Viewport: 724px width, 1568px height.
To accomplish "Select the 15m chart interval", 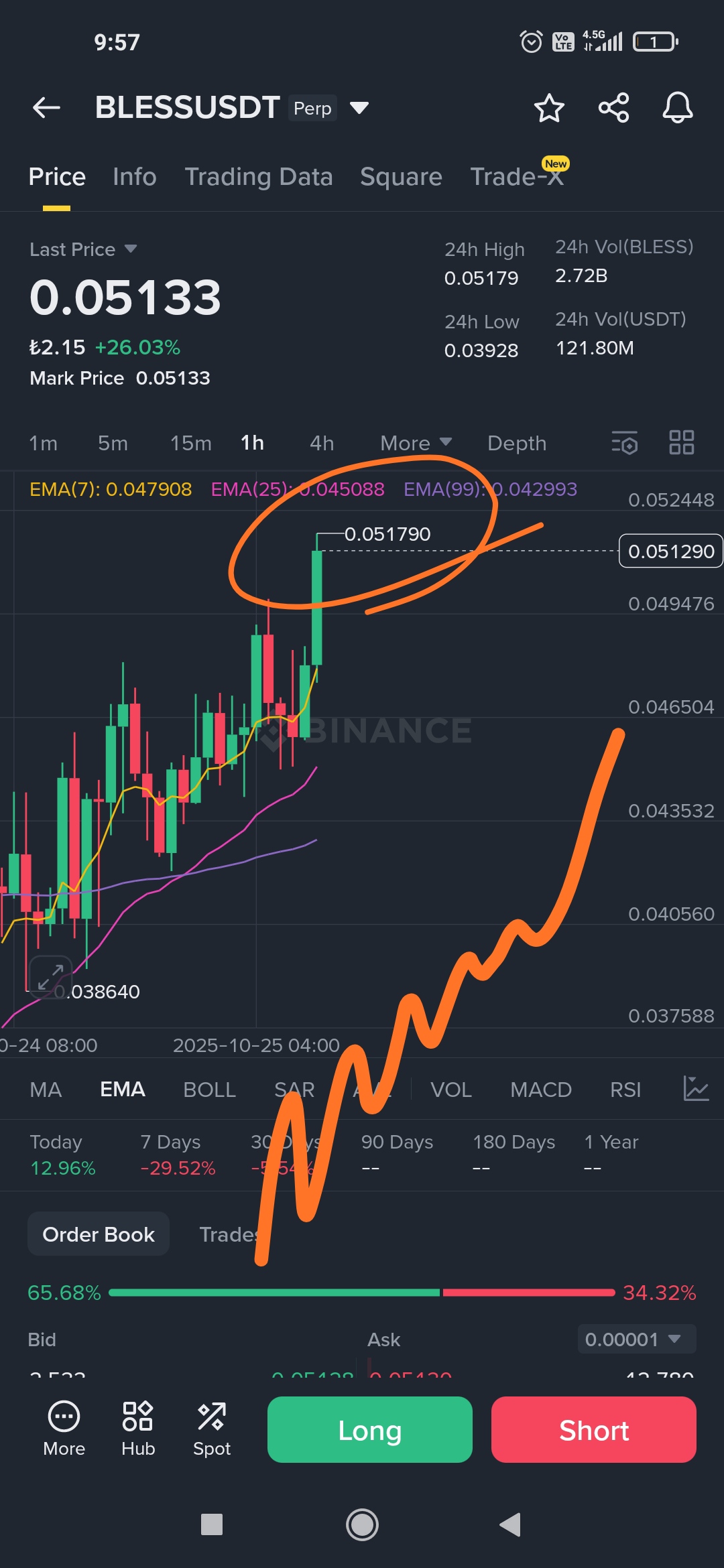I will coord(190,443).
